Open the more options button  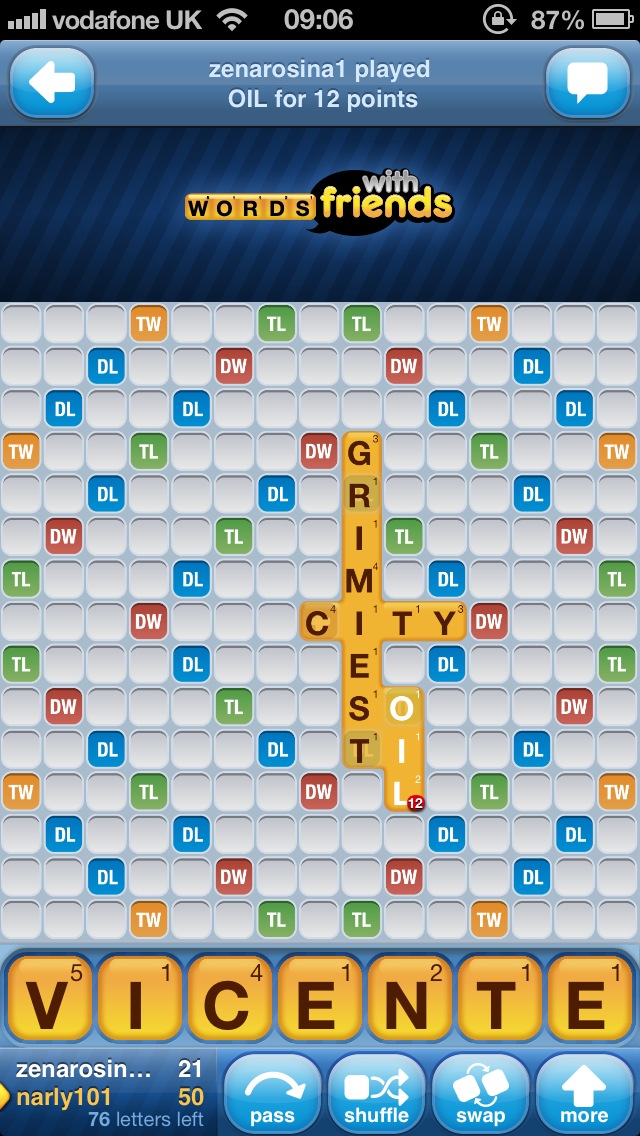(584, 1093)
